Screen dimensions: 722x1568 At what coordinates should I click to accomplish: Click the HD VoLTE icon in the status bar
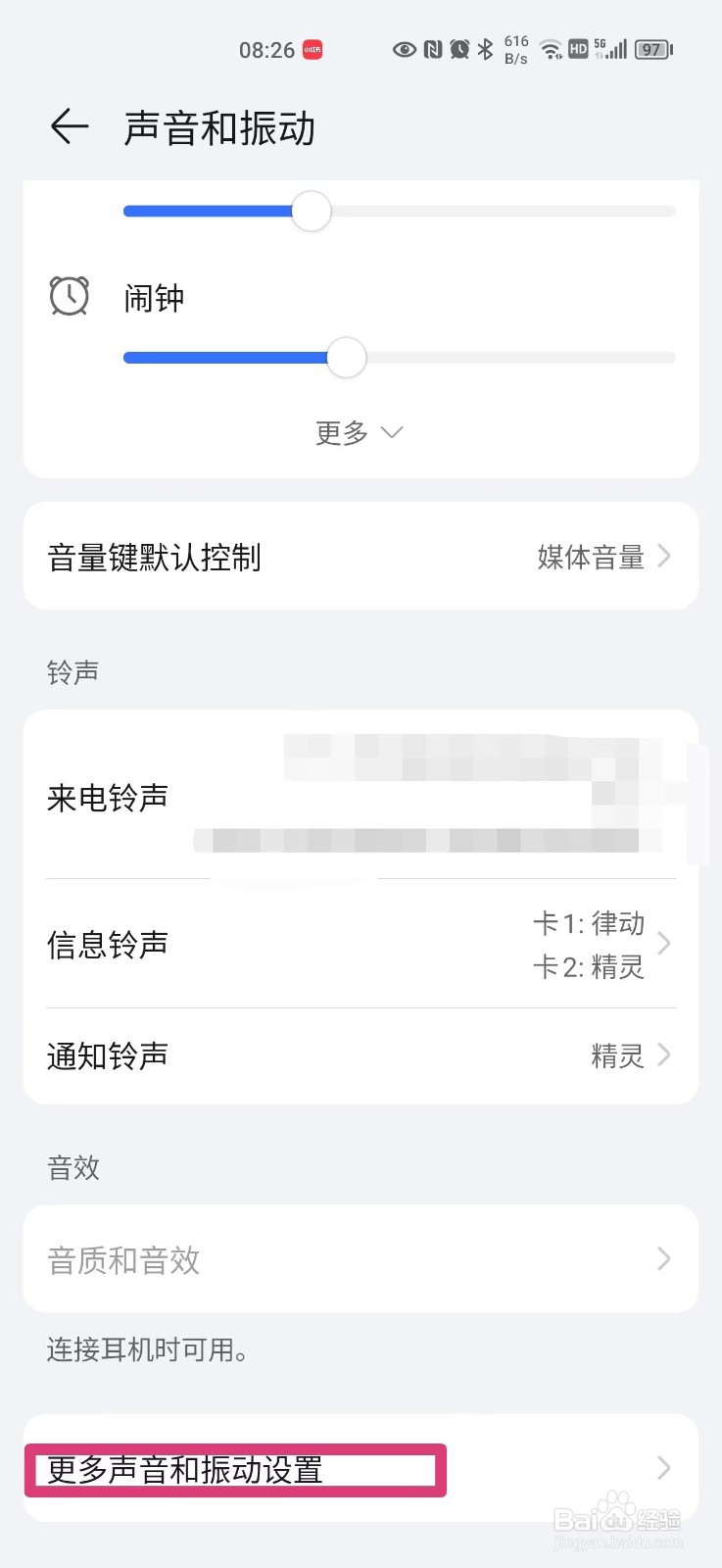(577, 47)
